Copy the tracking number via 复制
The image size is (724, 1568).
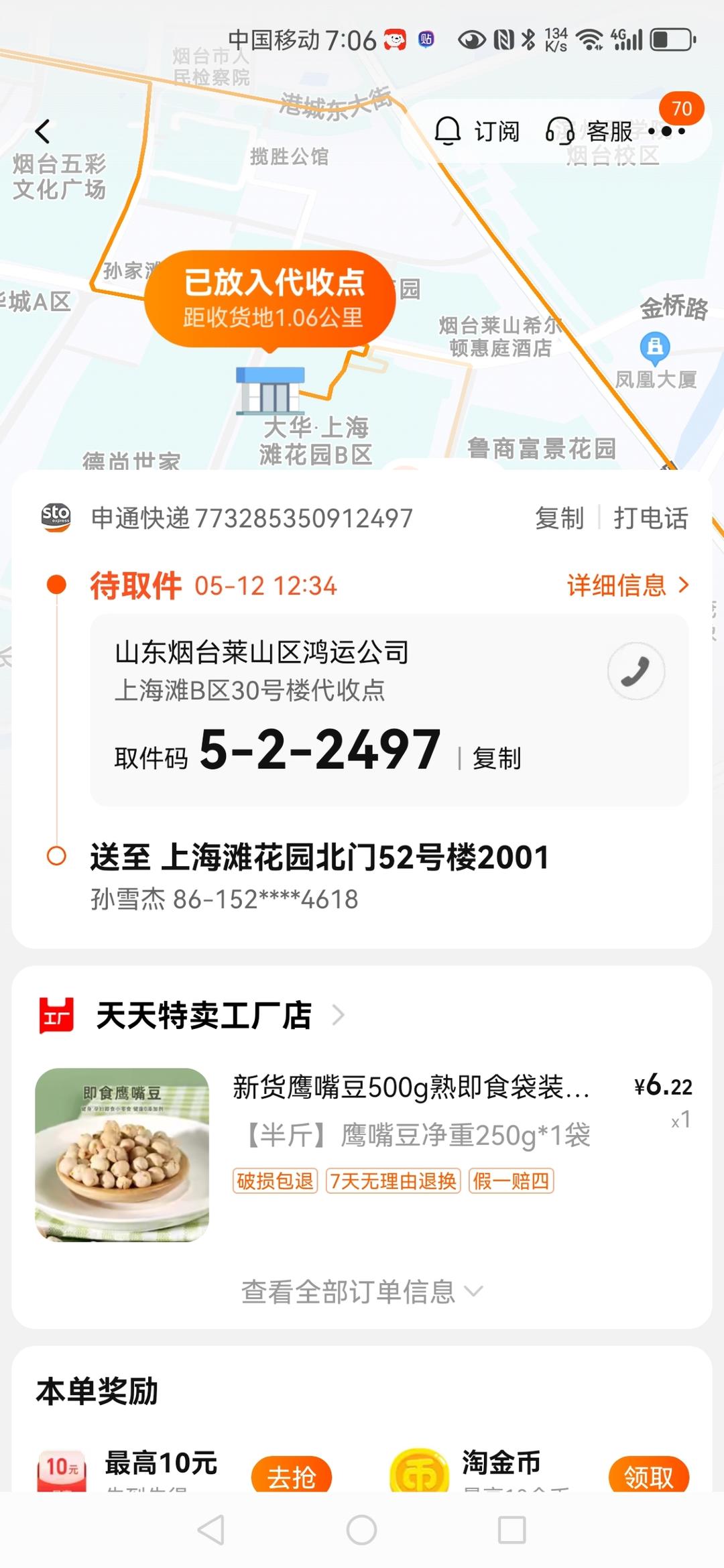pos(558,518)
